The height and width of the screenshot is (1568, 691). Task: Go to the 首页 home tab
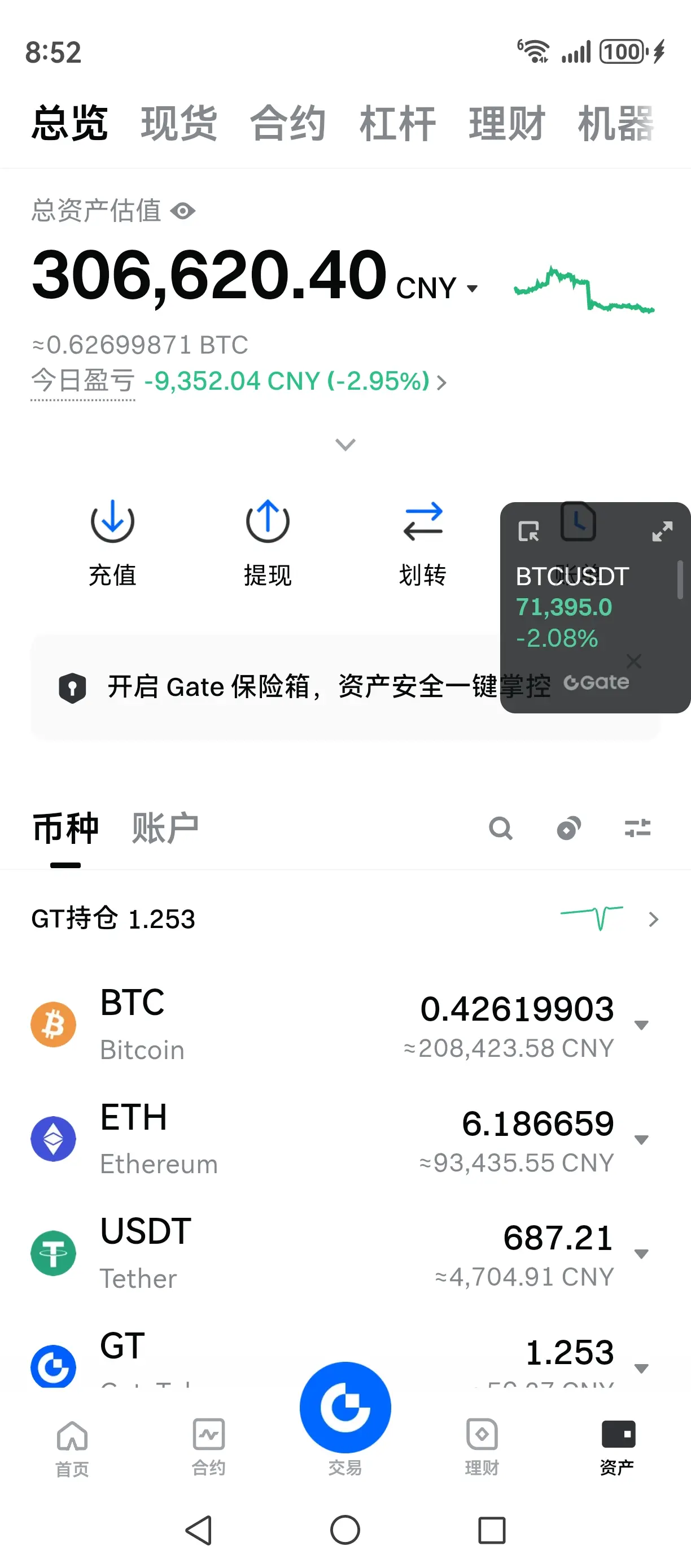[72, 1448]
